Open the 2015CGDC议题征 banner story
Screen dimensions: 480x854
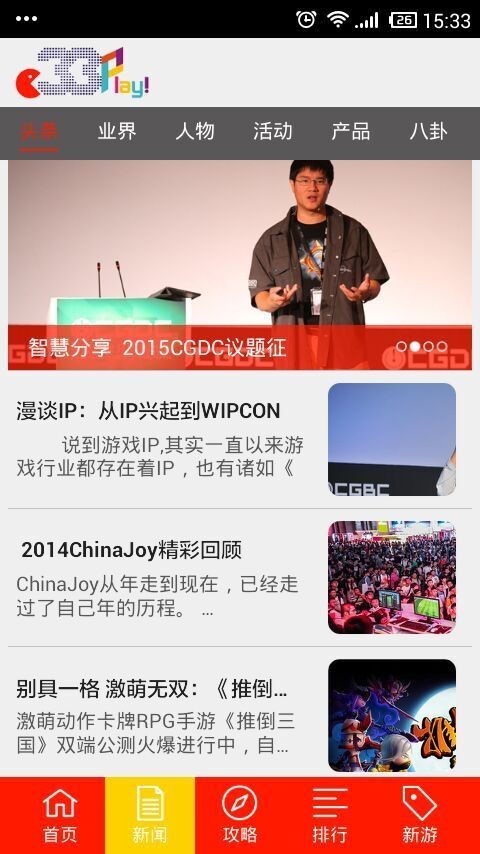(240, 265)
